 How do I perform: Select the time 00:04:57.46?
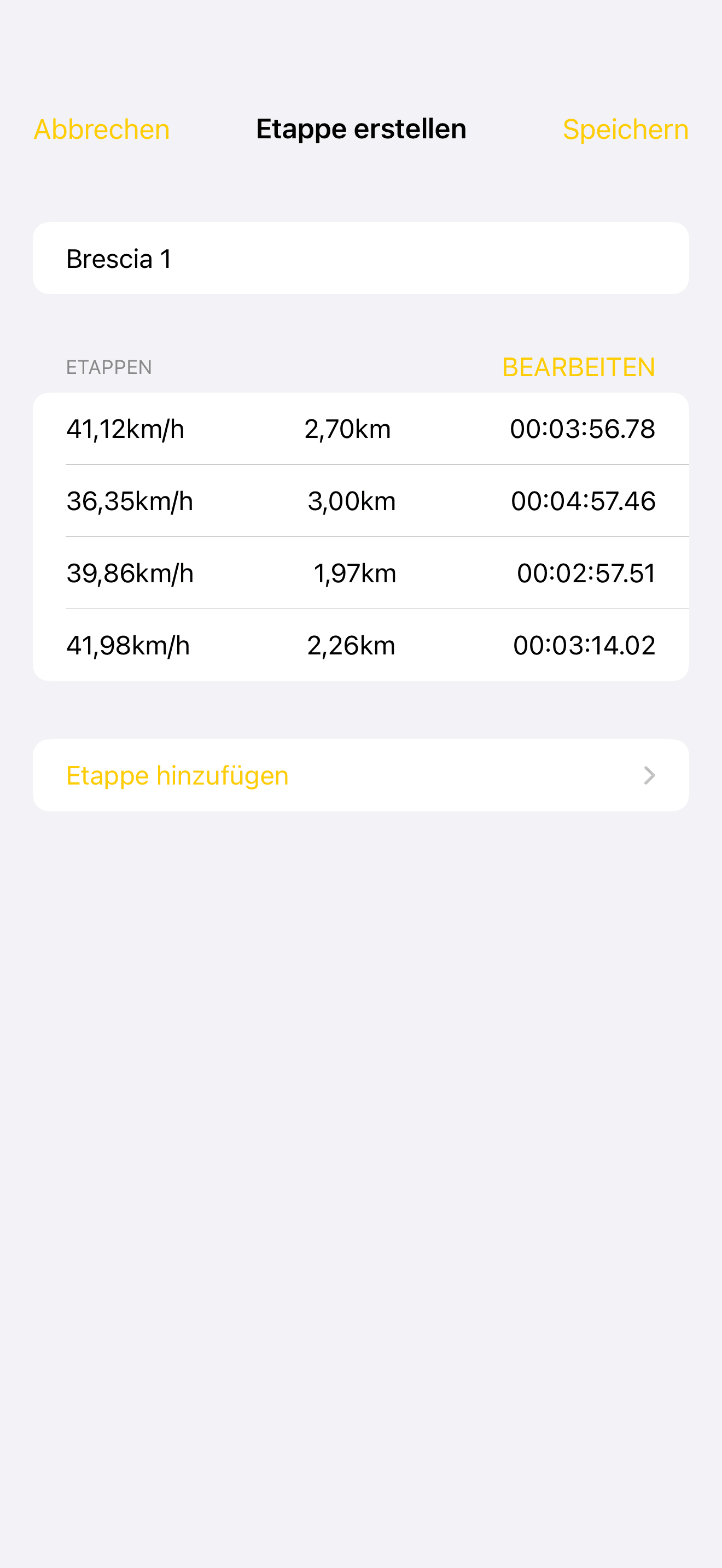[583, 500]
